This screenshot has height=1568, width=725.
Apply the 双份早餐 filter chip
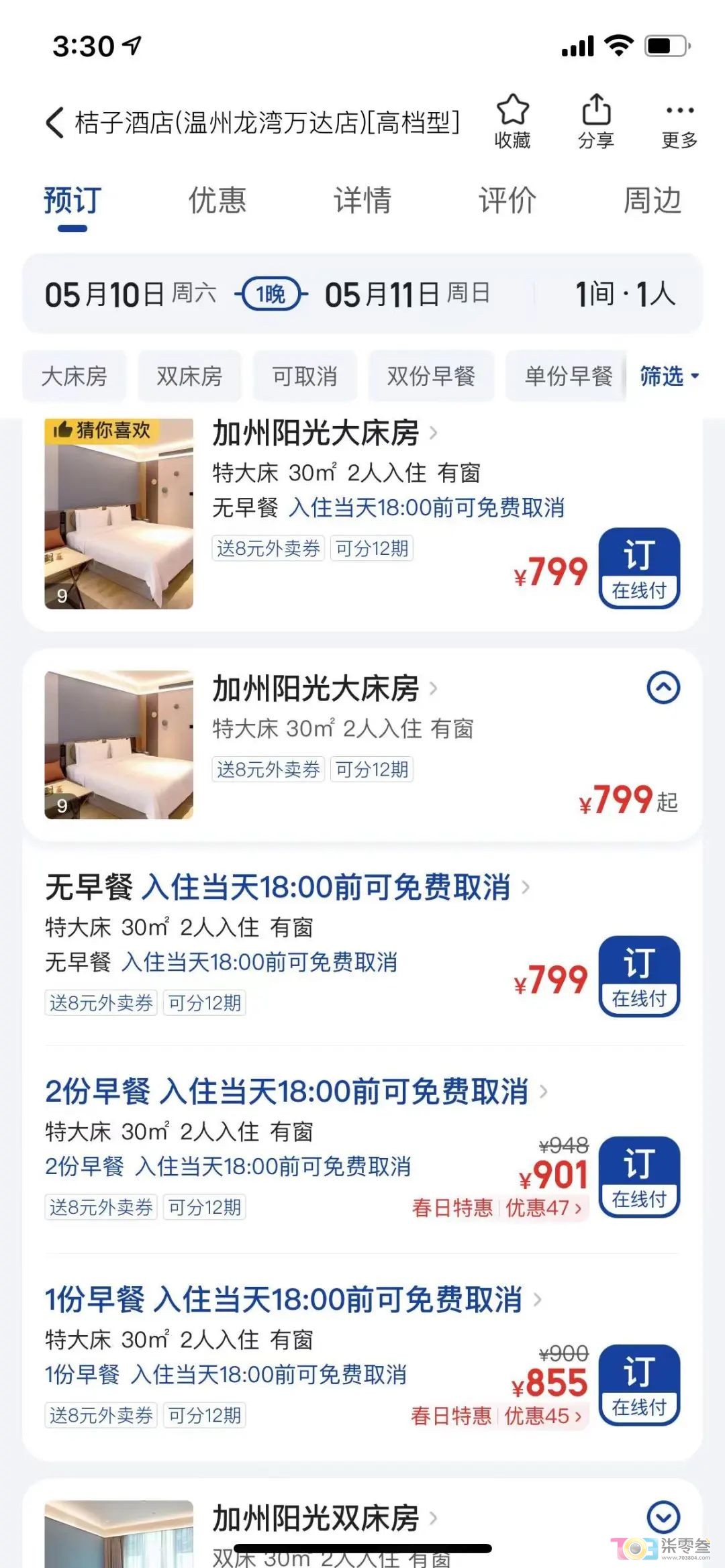[x=431, y=376]
